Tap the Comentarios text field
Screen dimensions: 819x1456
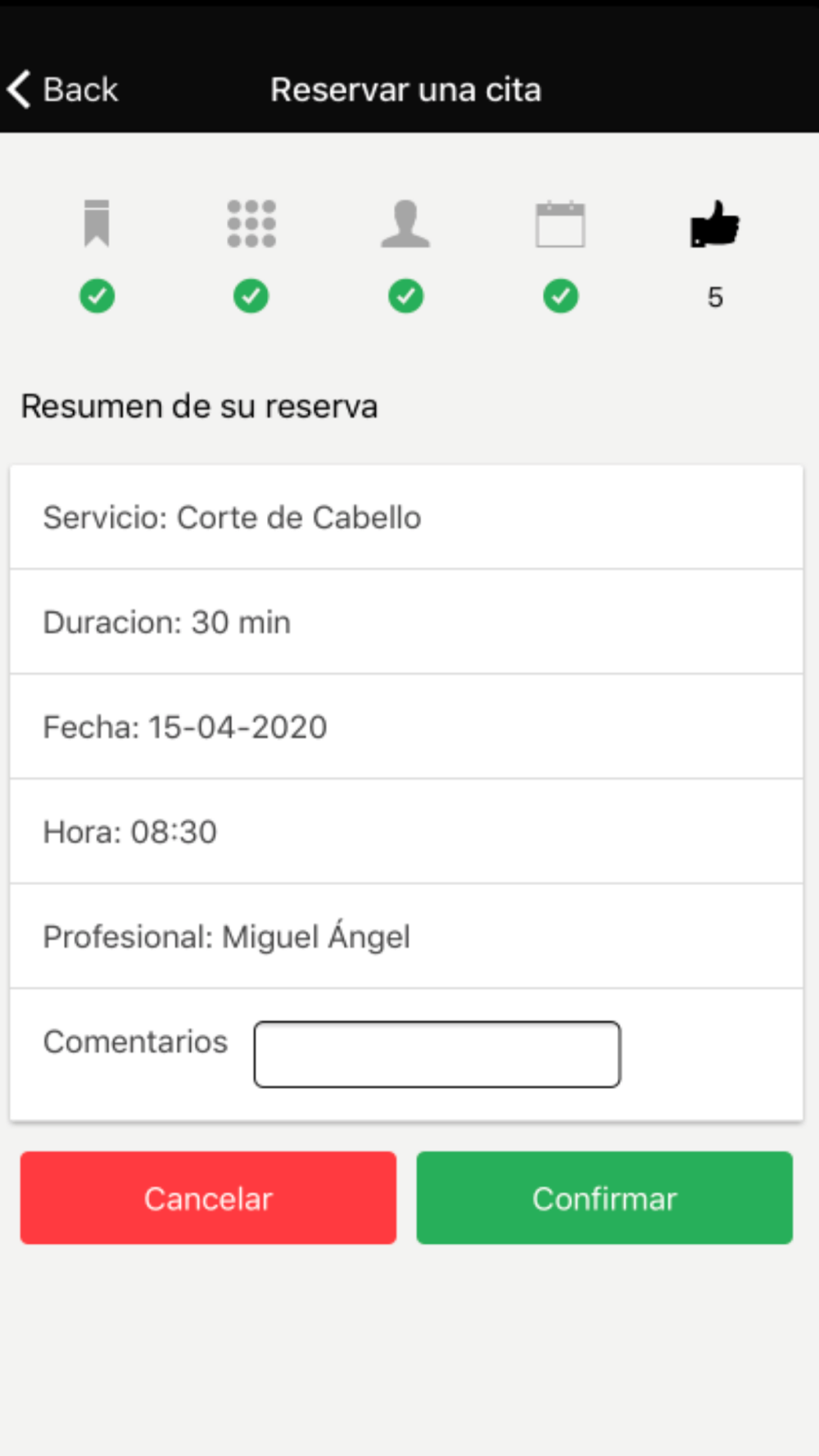click(x=437, y=1054)
